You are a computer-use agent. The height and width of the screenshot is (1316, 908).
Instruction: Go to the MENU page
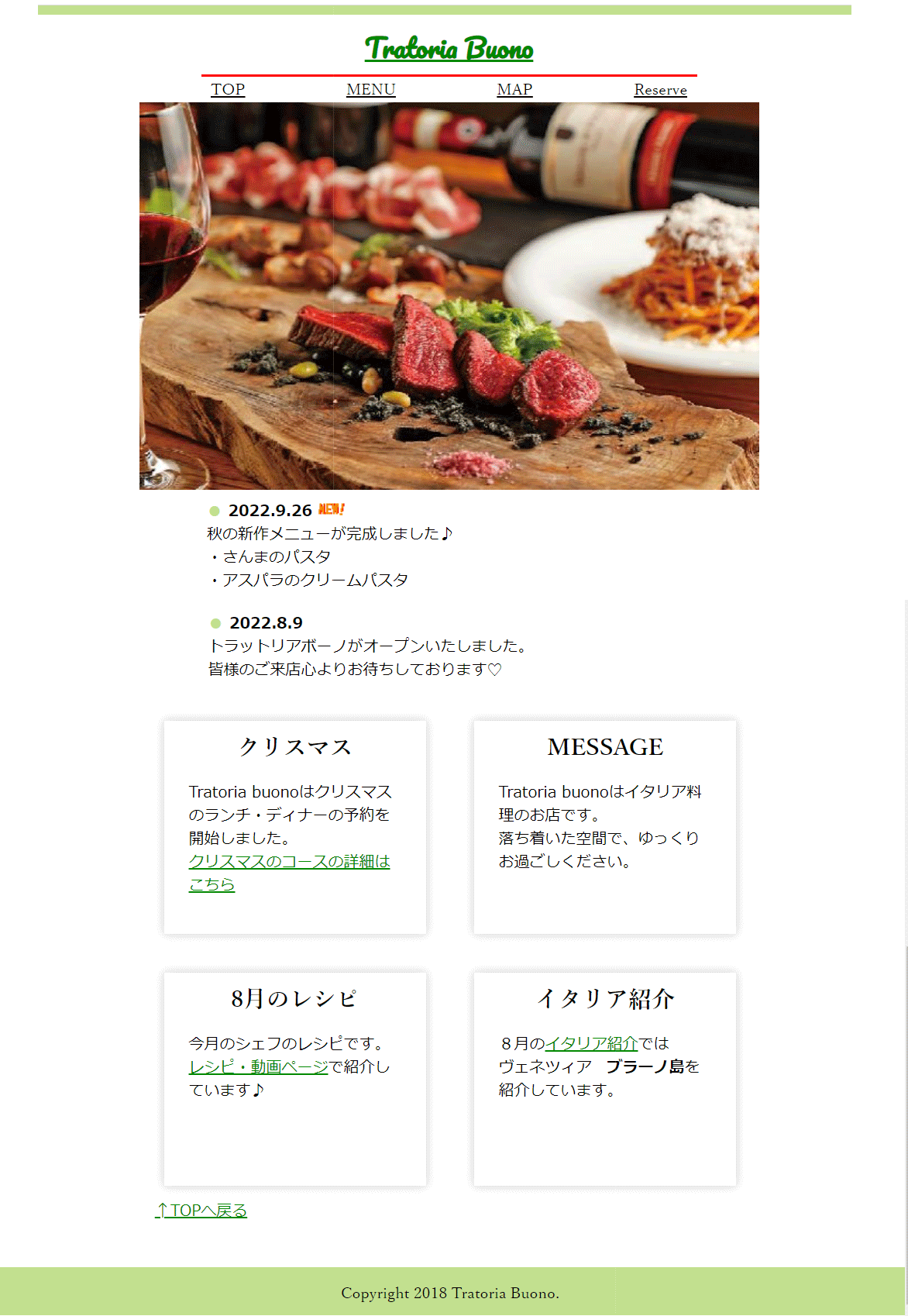pos(370,90)
